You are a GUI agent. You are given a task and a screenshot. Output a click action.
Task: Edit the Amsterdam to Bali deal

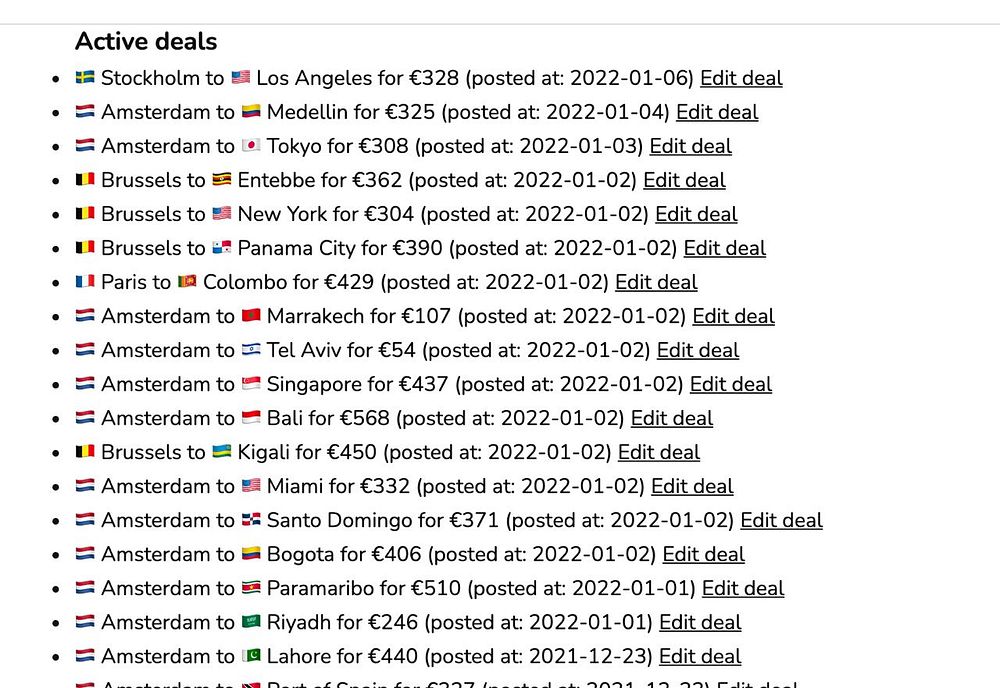pos(672,418)
